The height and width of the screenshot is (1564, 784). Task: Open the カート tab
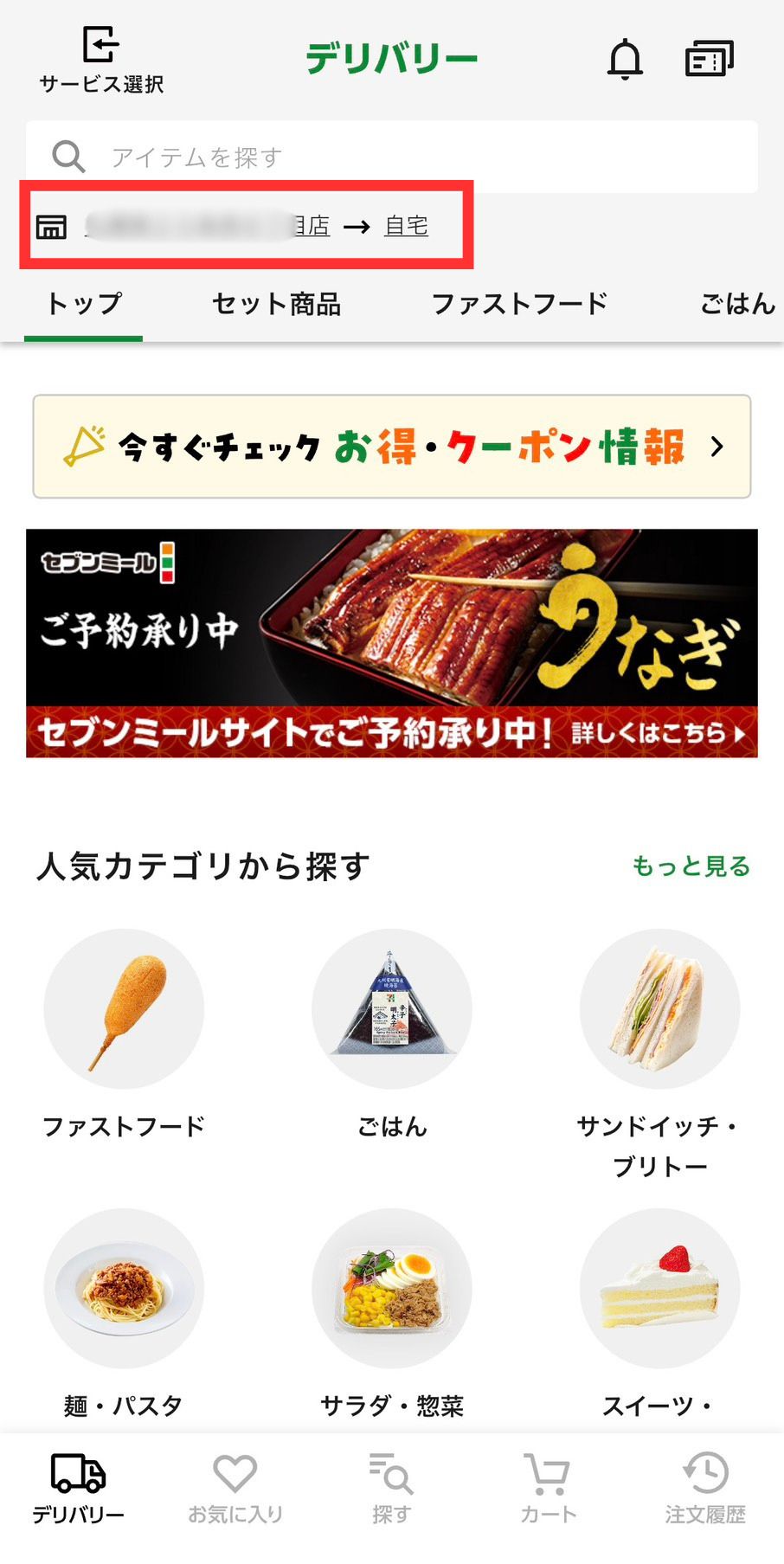tap(548, 1489)
